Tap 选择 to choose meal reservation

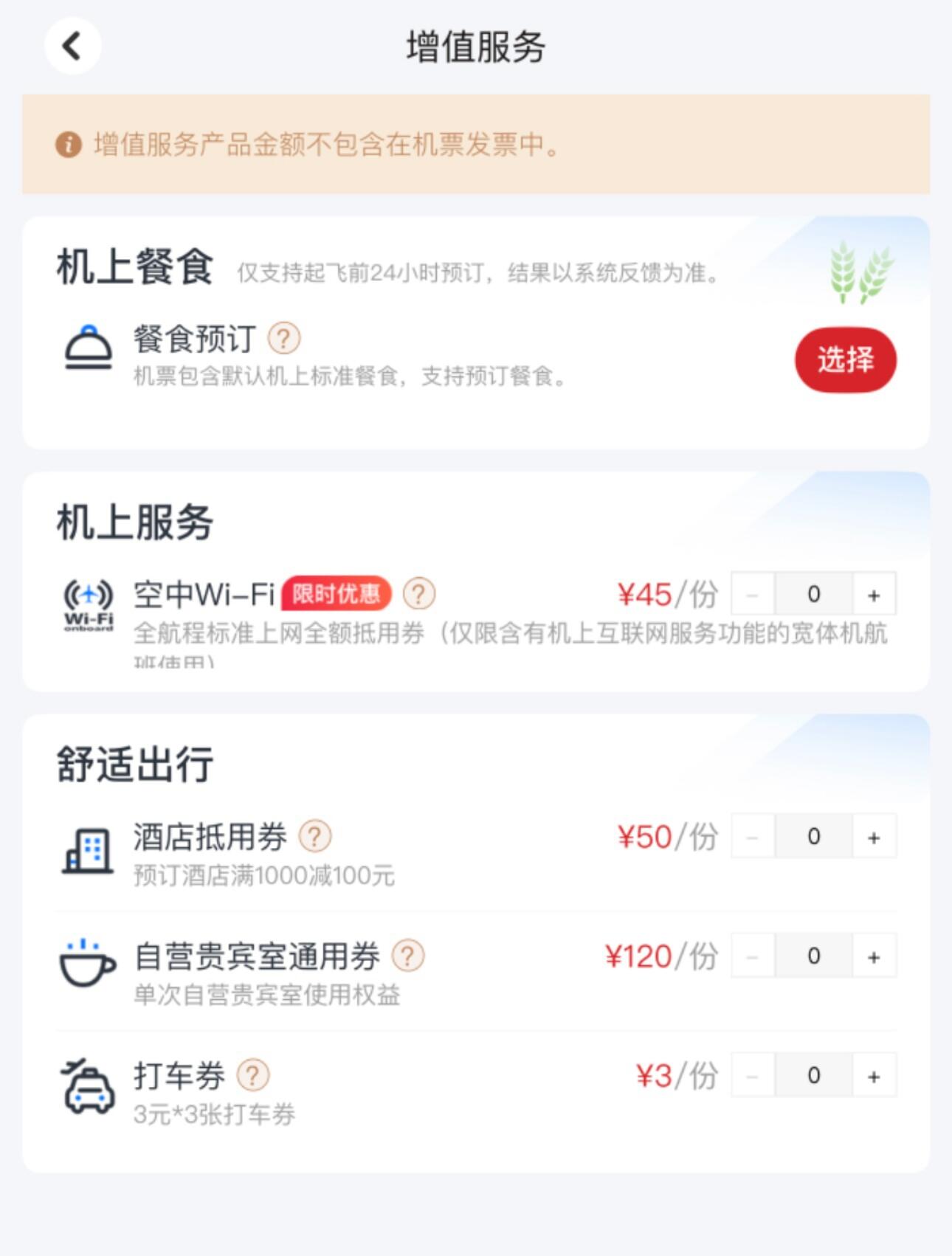click(845, 359)
